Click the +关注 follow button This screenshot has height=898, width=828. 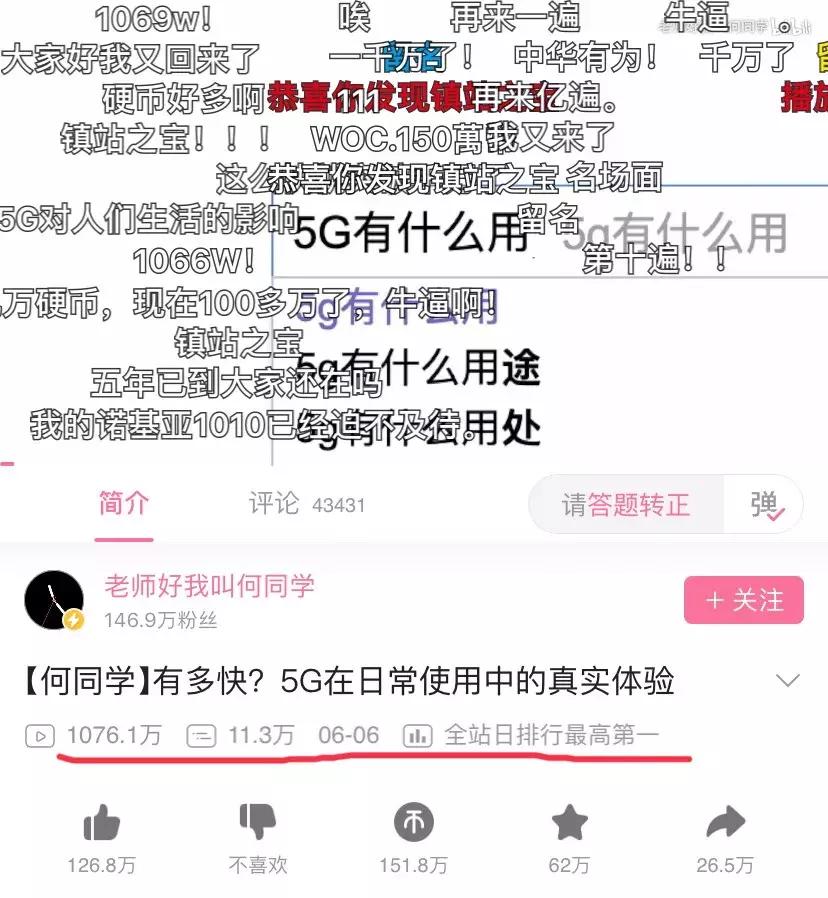[744, 600]
